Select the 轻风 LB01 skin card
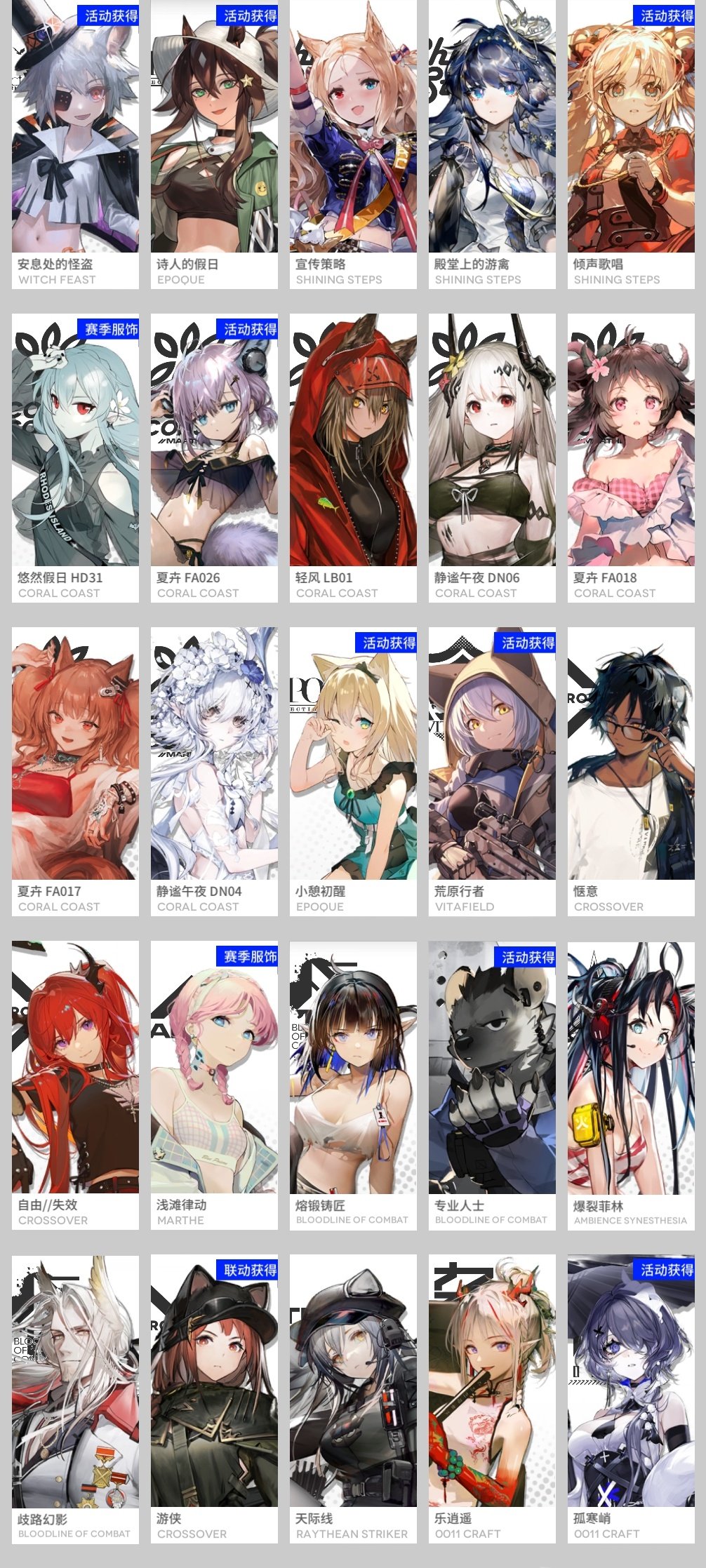 click(353, 457)
